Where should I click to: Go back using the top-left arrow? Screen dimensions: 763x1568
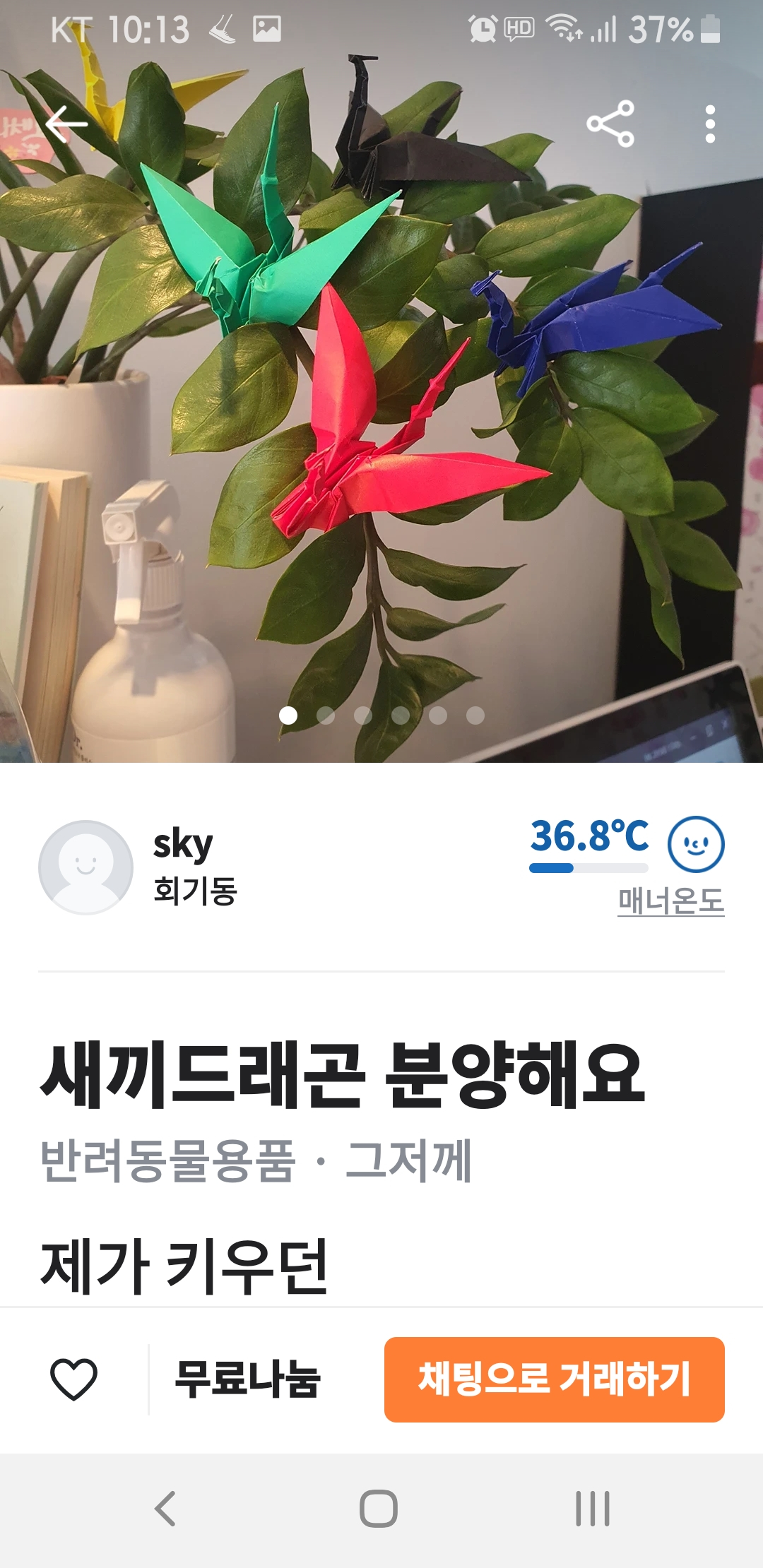pyautogui.click(x=66, y=124)
